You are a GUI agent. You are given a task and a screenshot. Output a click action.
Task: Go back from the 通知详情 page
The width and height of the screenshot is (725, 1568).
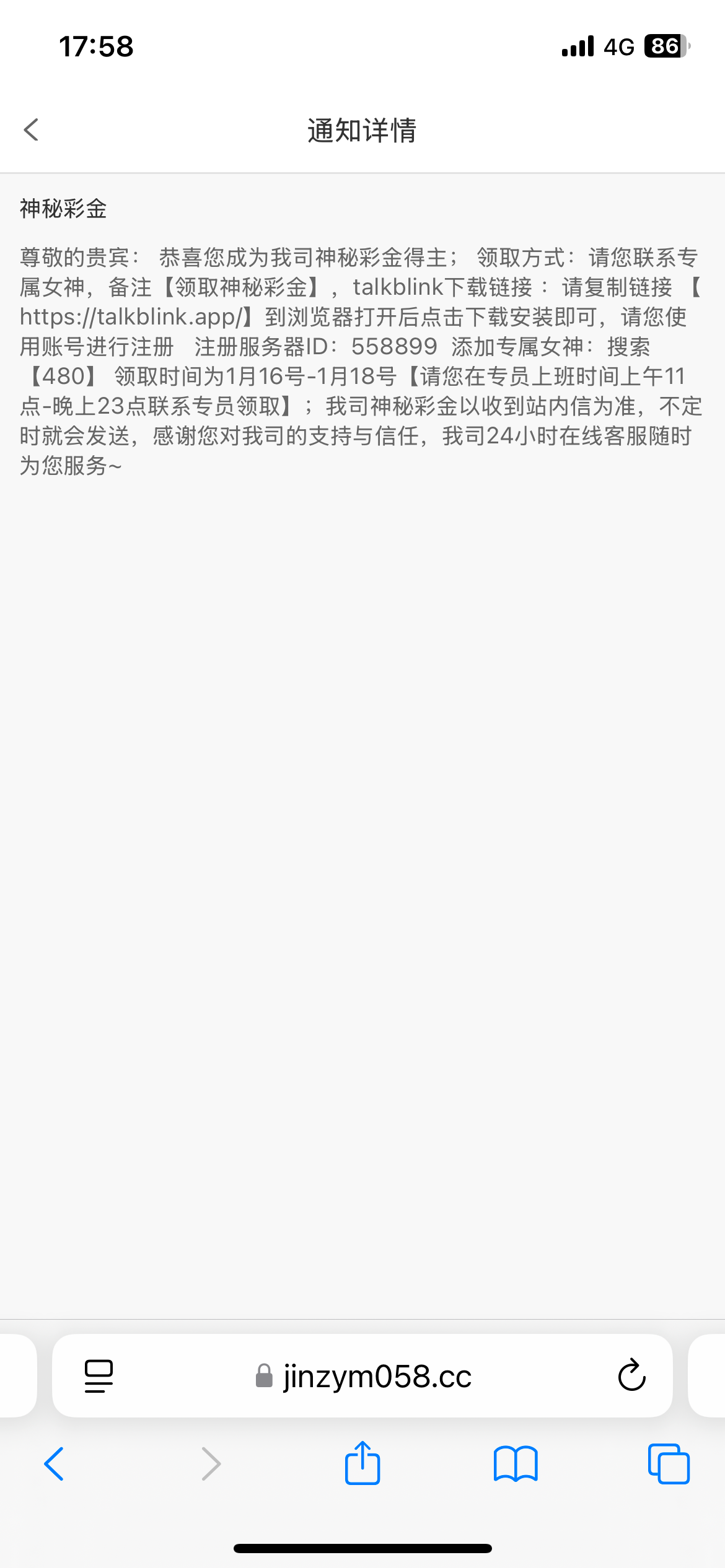point(31,130)
